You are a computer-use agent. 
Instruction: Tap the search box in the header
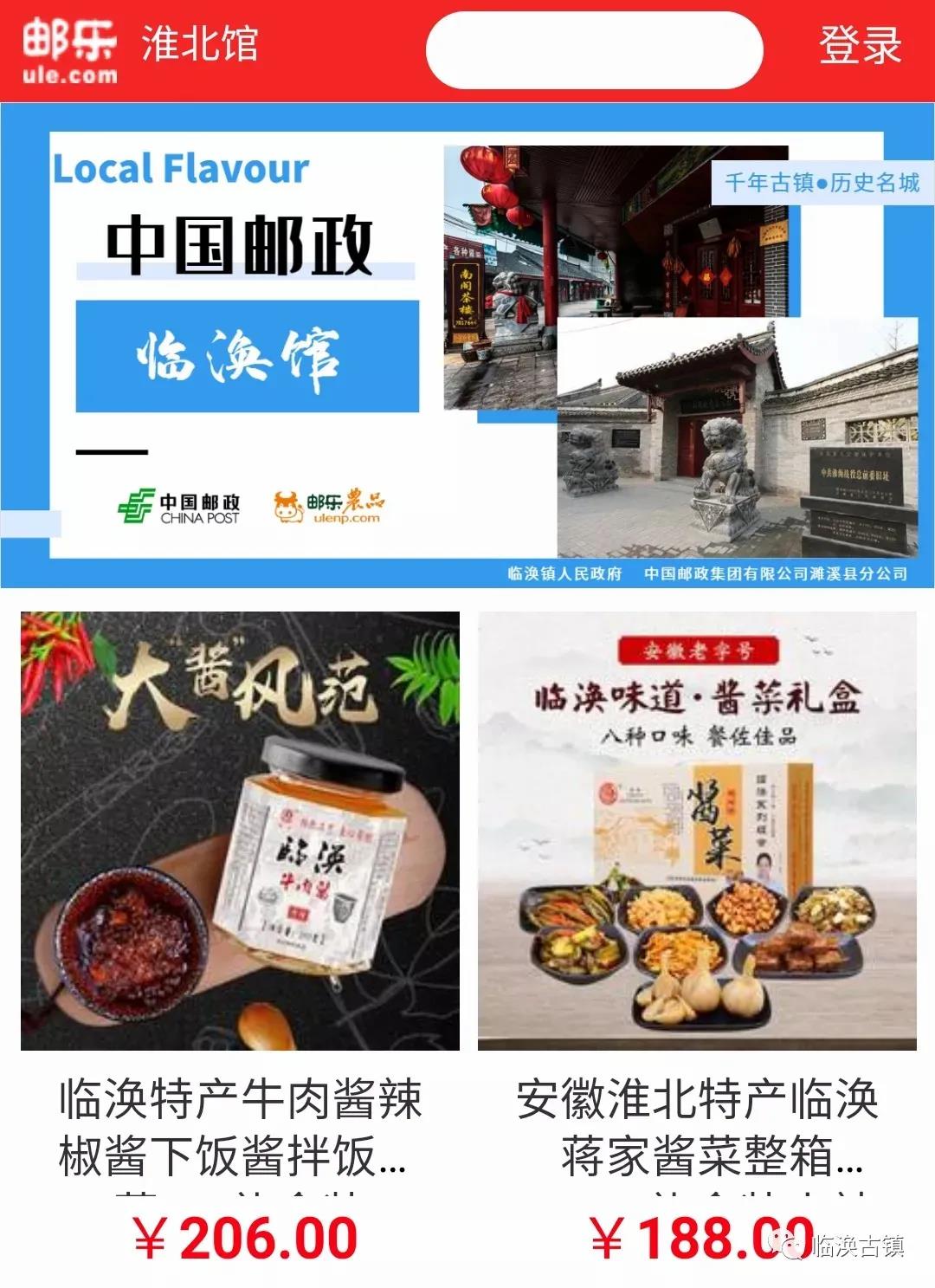pos(594,50)
